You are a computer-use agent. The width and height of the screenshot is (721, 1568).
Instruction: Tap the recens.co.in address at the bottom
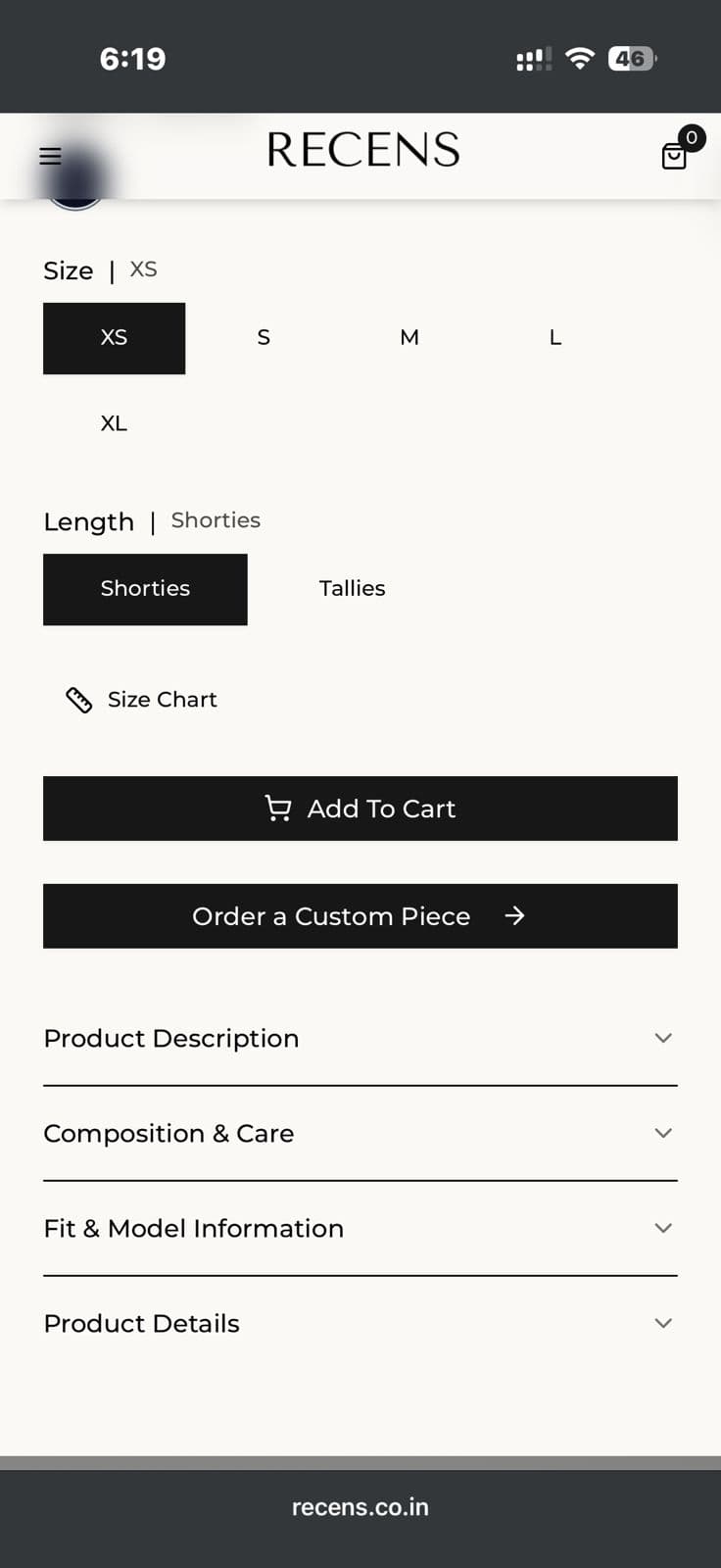[360, 1506]
